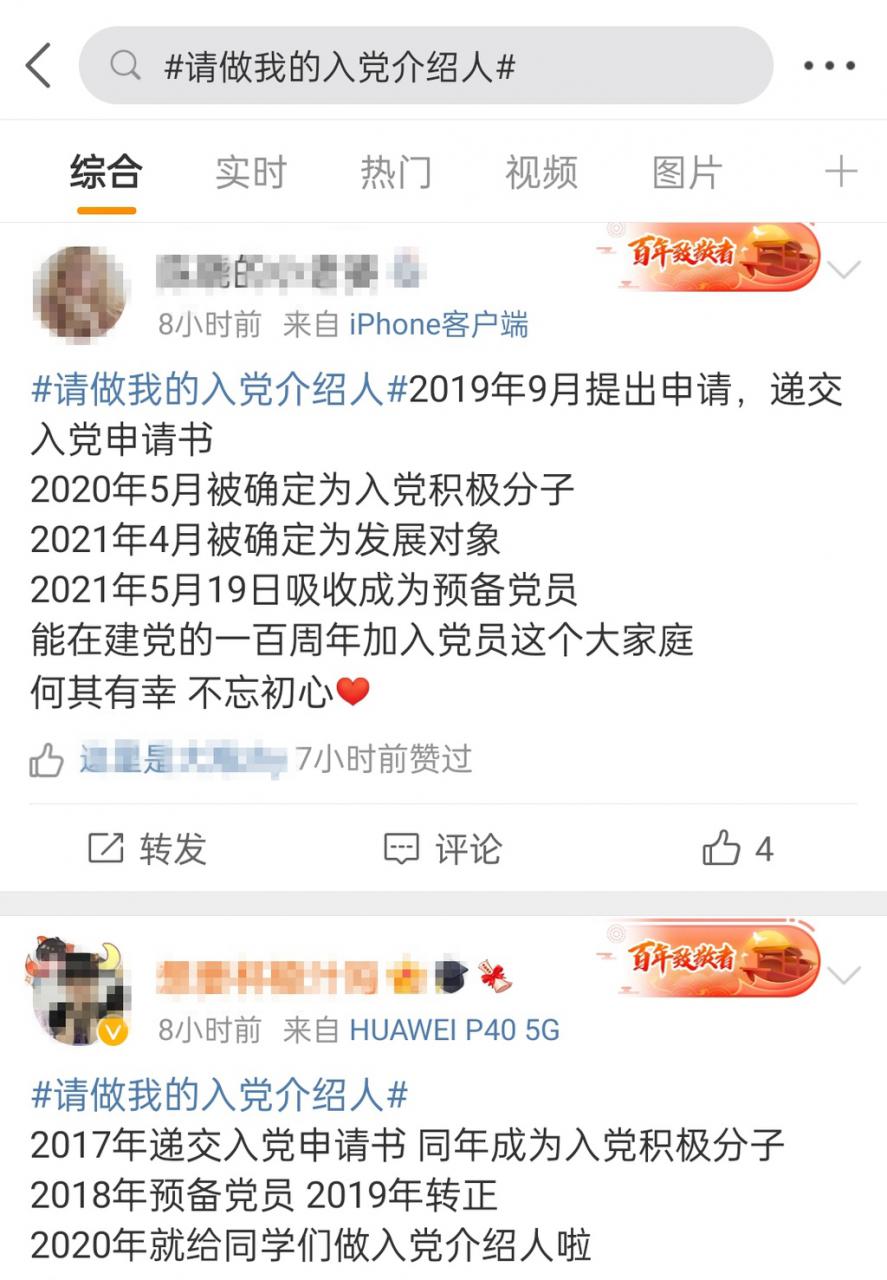Open the three-dot overflow menu

(829, 66)
